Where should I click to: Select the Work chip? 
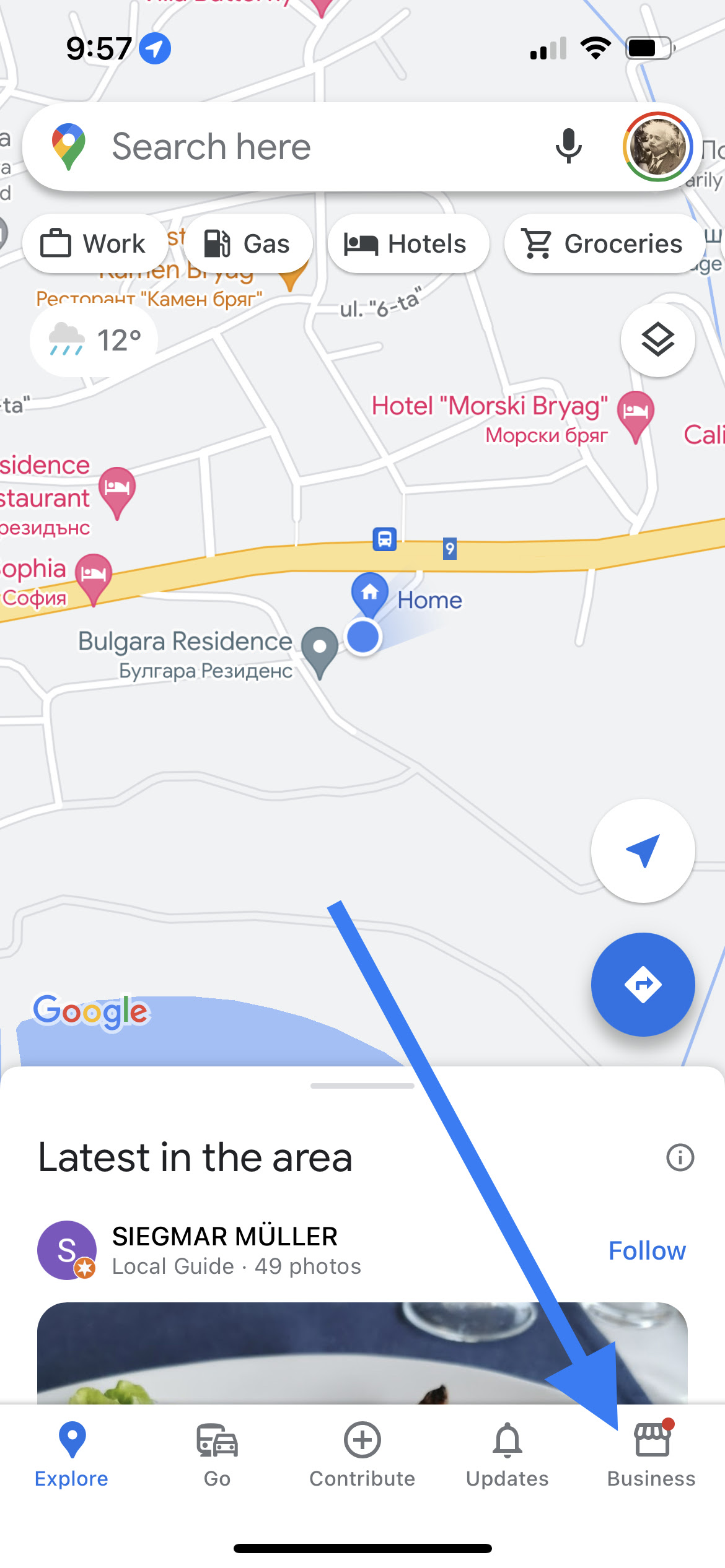(94, 244)
